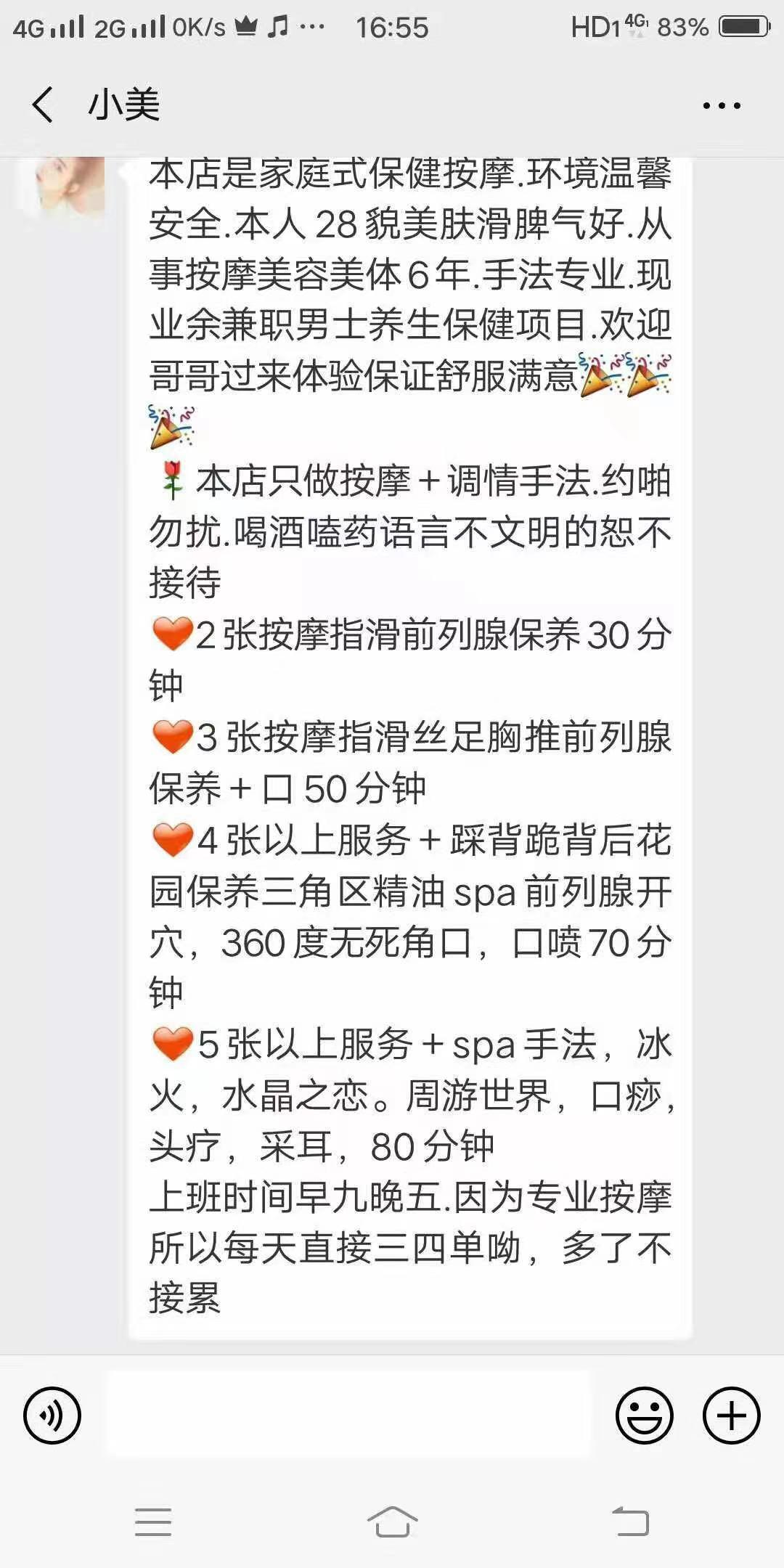Viewport: 784px width, 1568px height.
Task: Open the emoji picker
Action: tap(644, 1415)
